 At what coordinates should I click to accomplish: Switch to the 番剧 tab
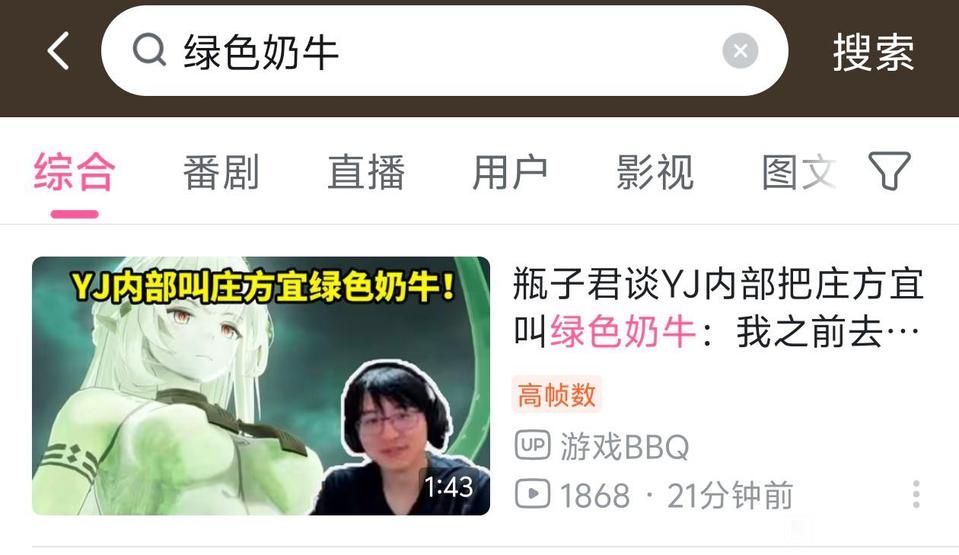tap(221, 172)
